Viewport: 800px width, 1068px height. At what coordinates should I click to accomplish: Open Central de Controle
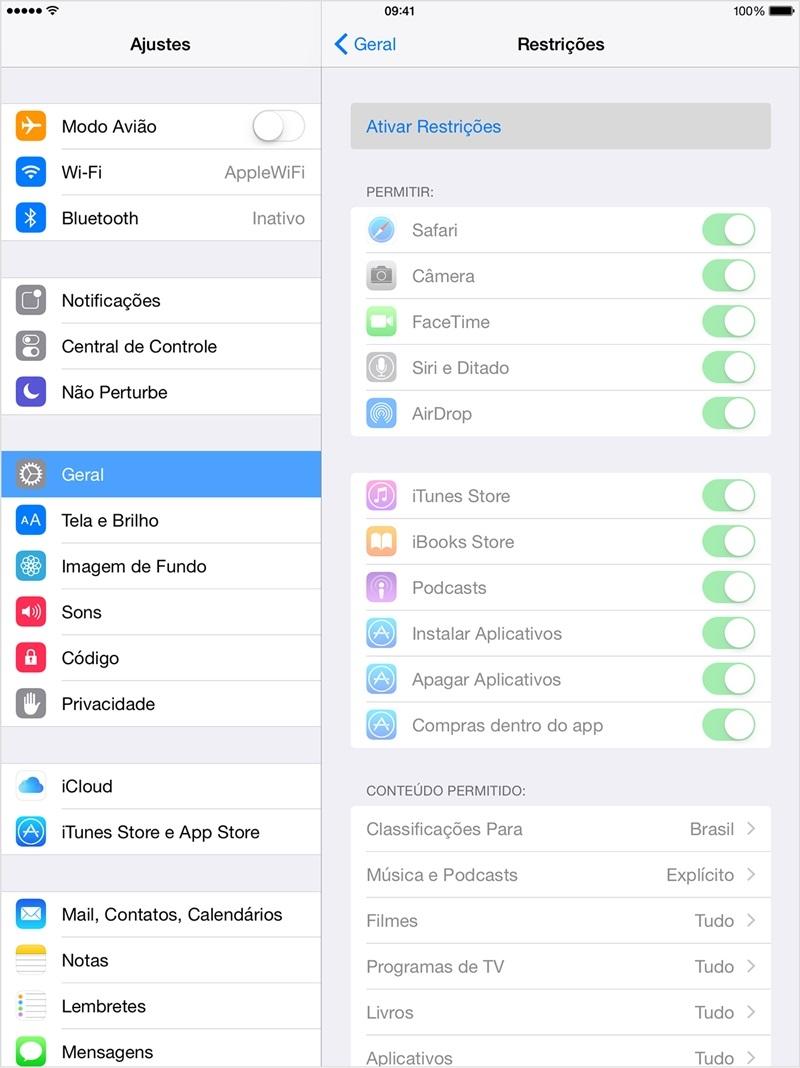pyautogui.click(x=160, y=347)
